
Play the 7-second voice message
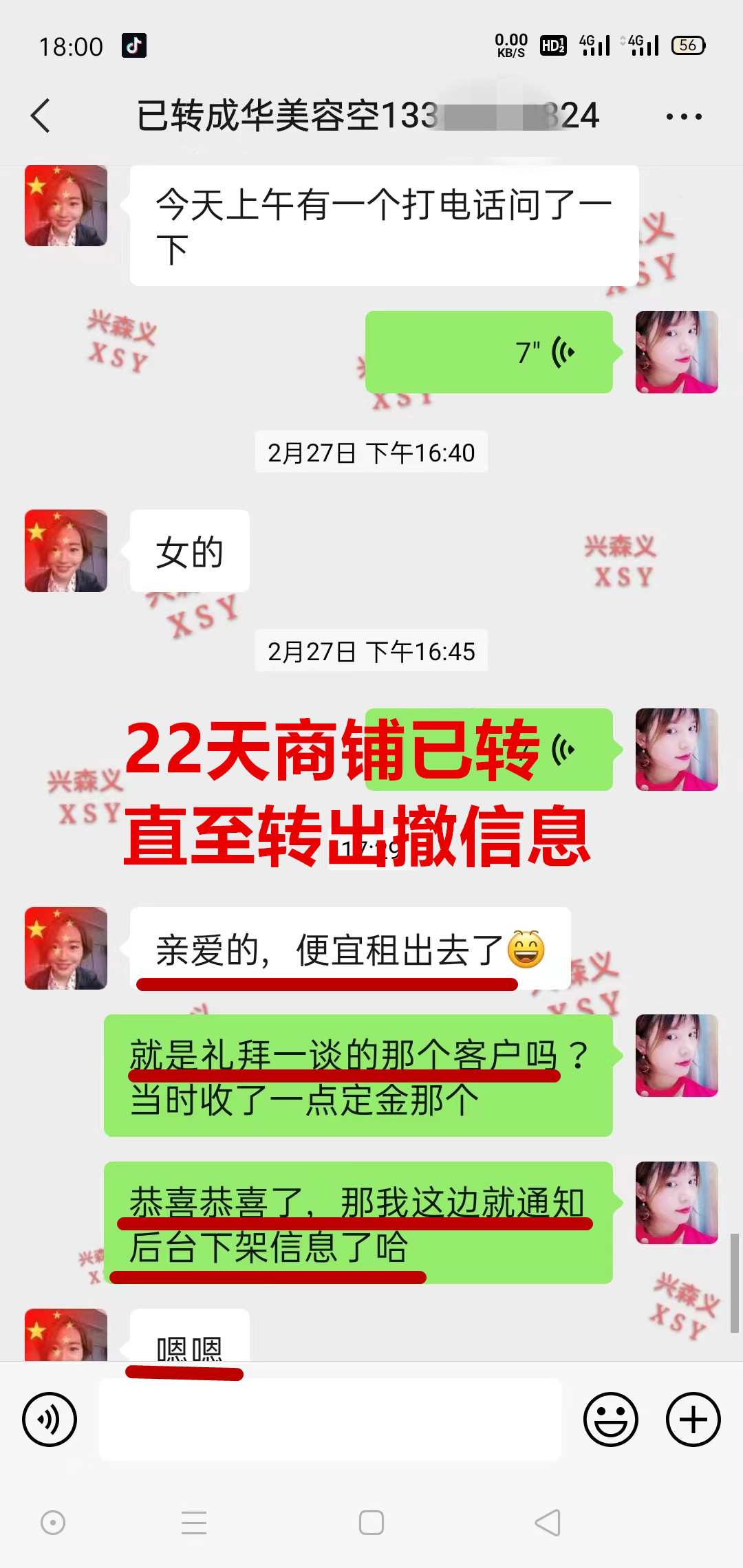point(488,352)
